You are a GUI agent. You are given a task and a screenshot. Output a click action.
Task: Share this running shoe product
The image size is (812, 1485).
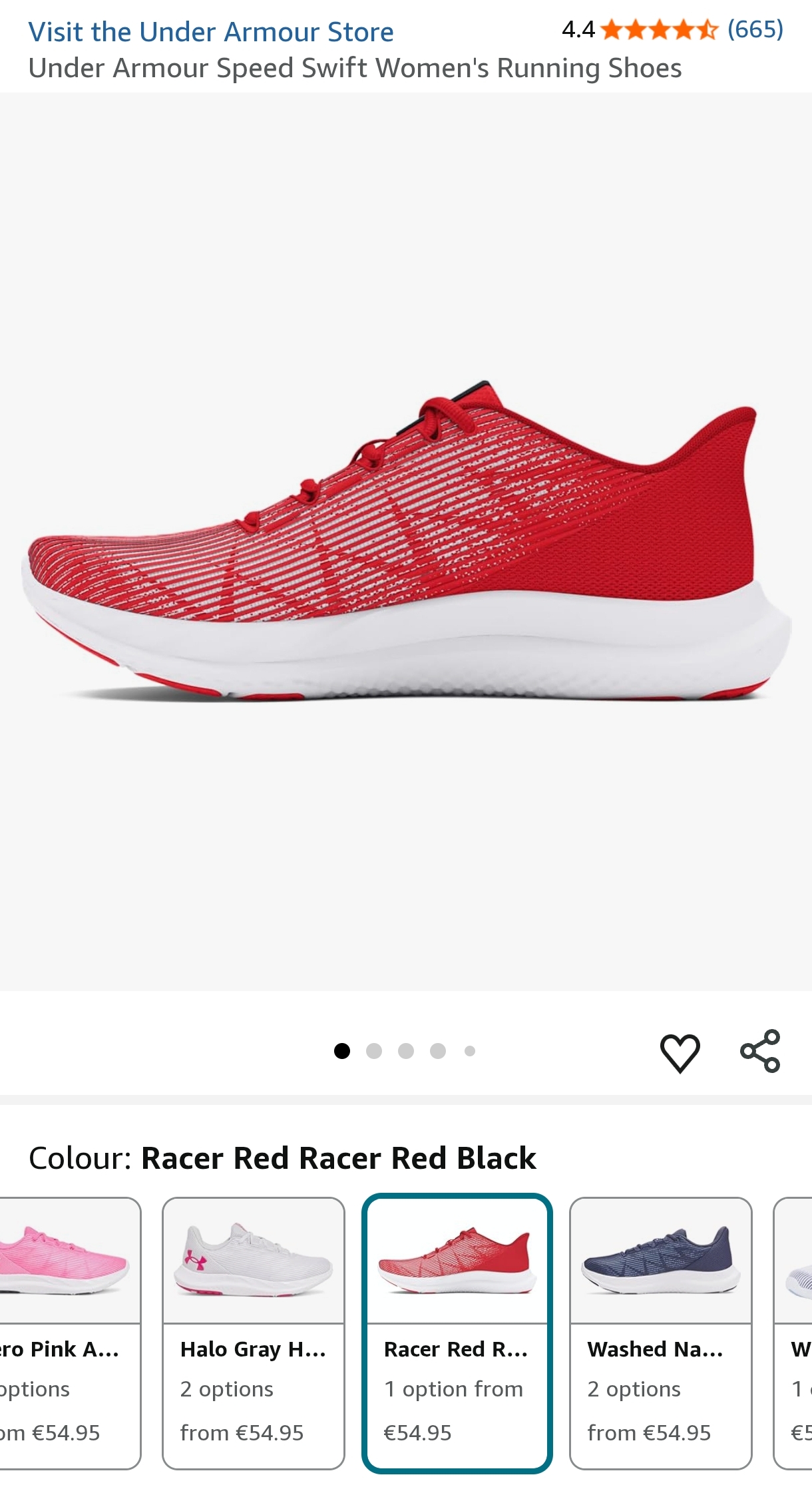[x=760, y=1051]
